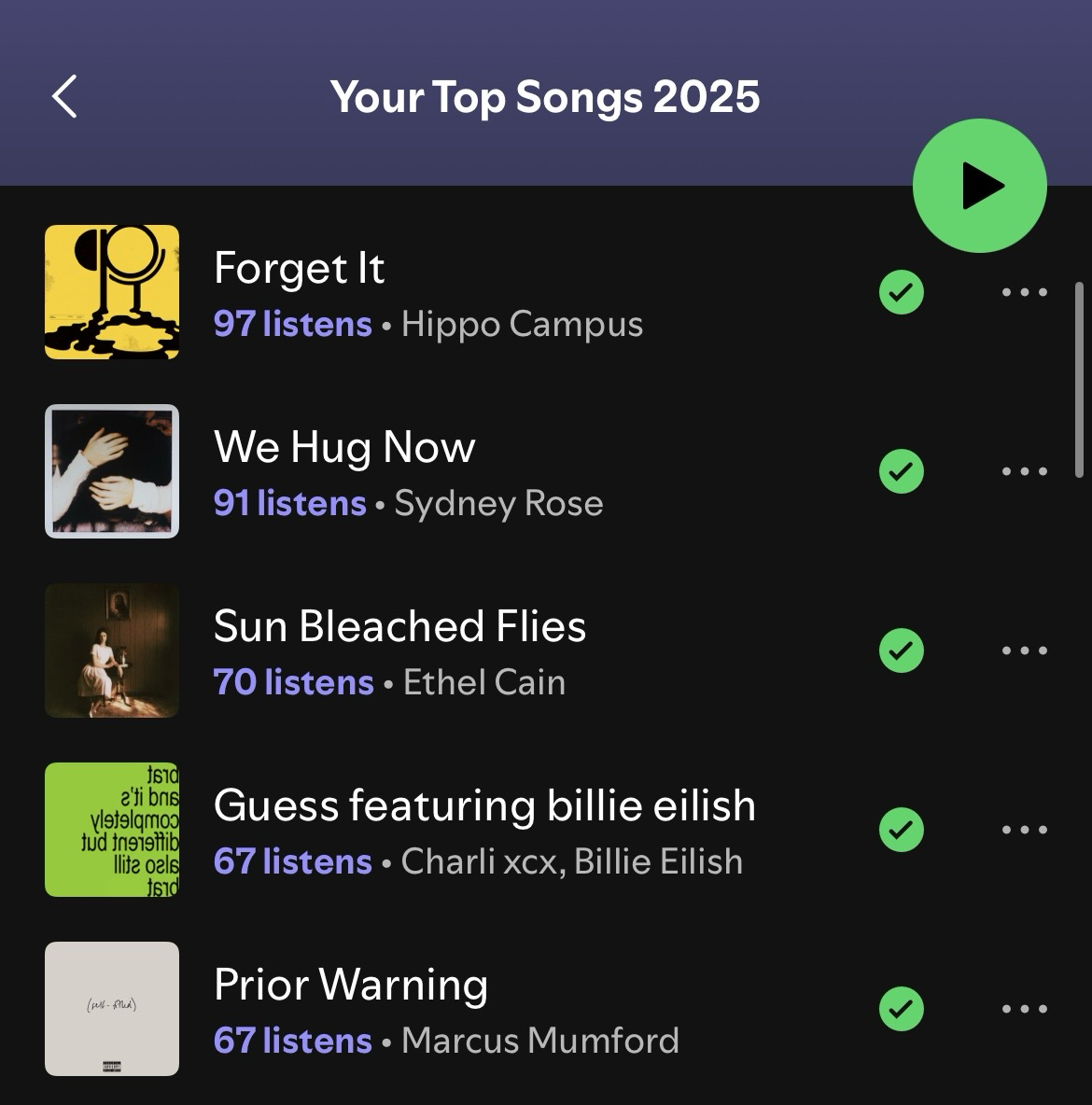Open more options for We Hug Now
This screenshot has width=1092, height=1105.
click(x=1024, y=471)
